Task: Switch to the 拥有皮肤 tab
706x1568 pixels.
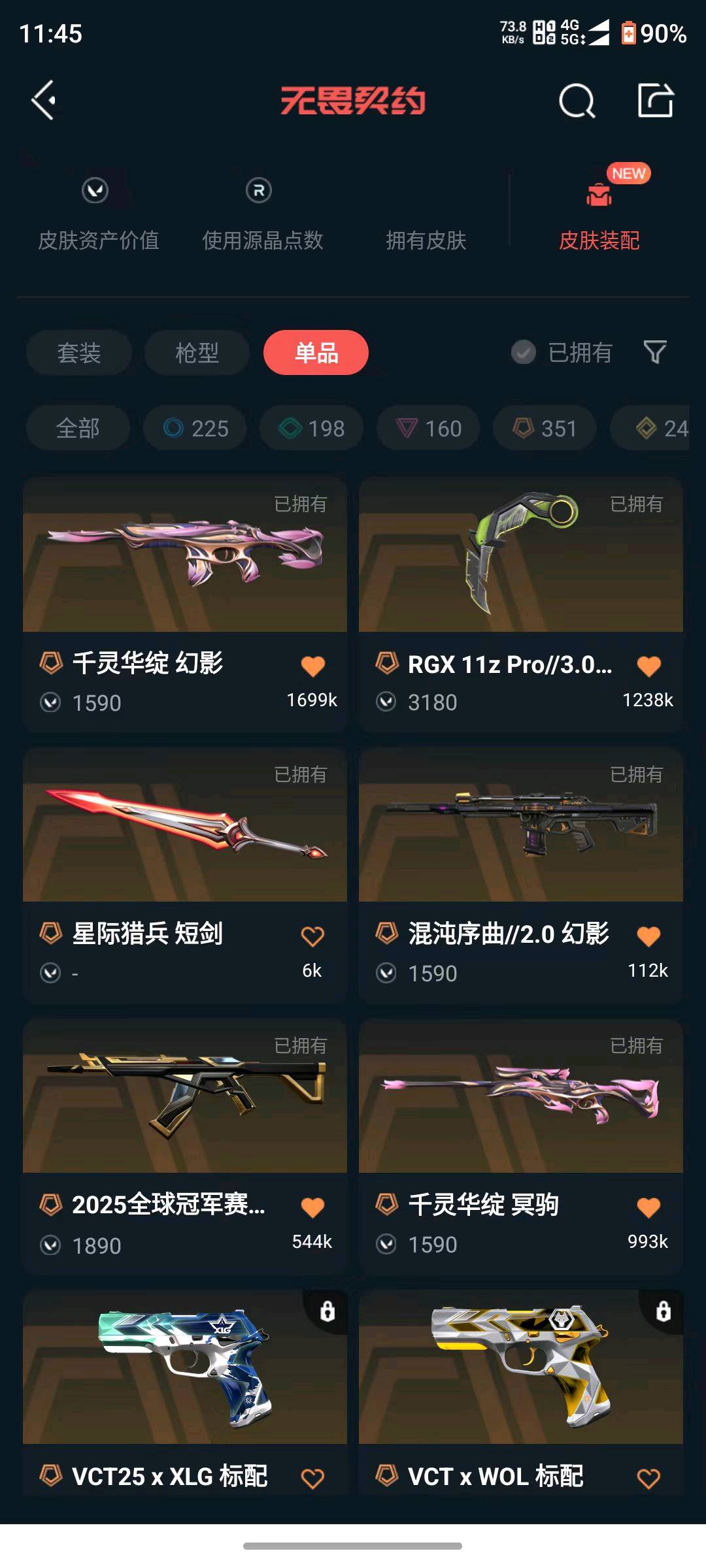Action: pyautogui.click(x=426, y=240)
